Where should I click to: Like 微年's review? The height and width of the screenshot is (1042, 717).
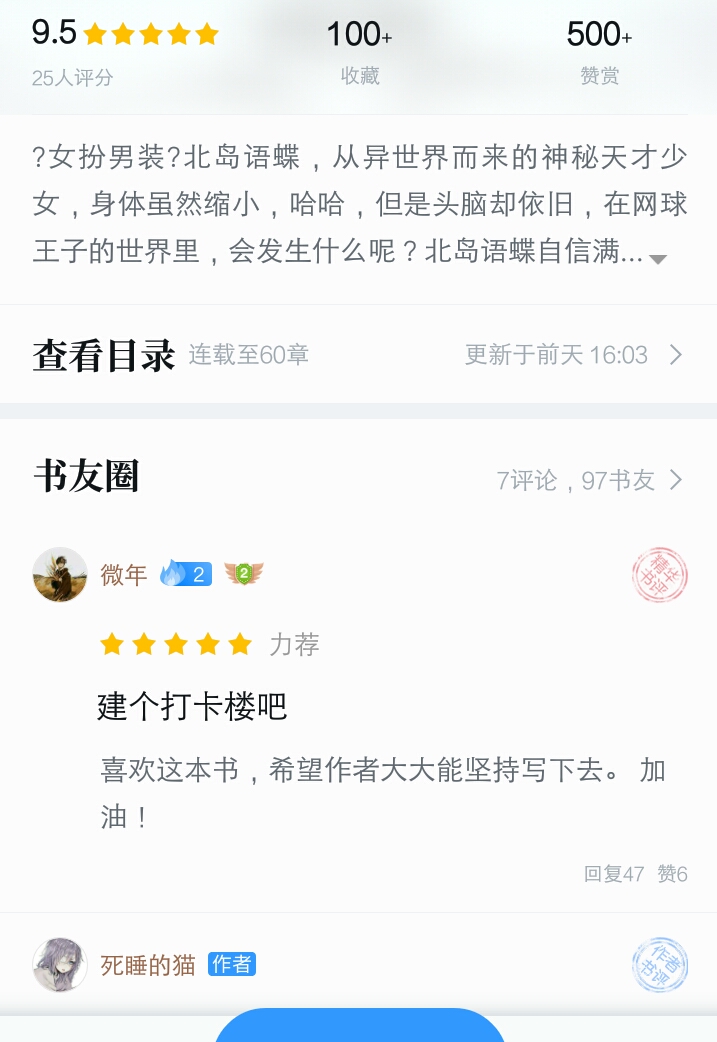(x=672, y=874)
